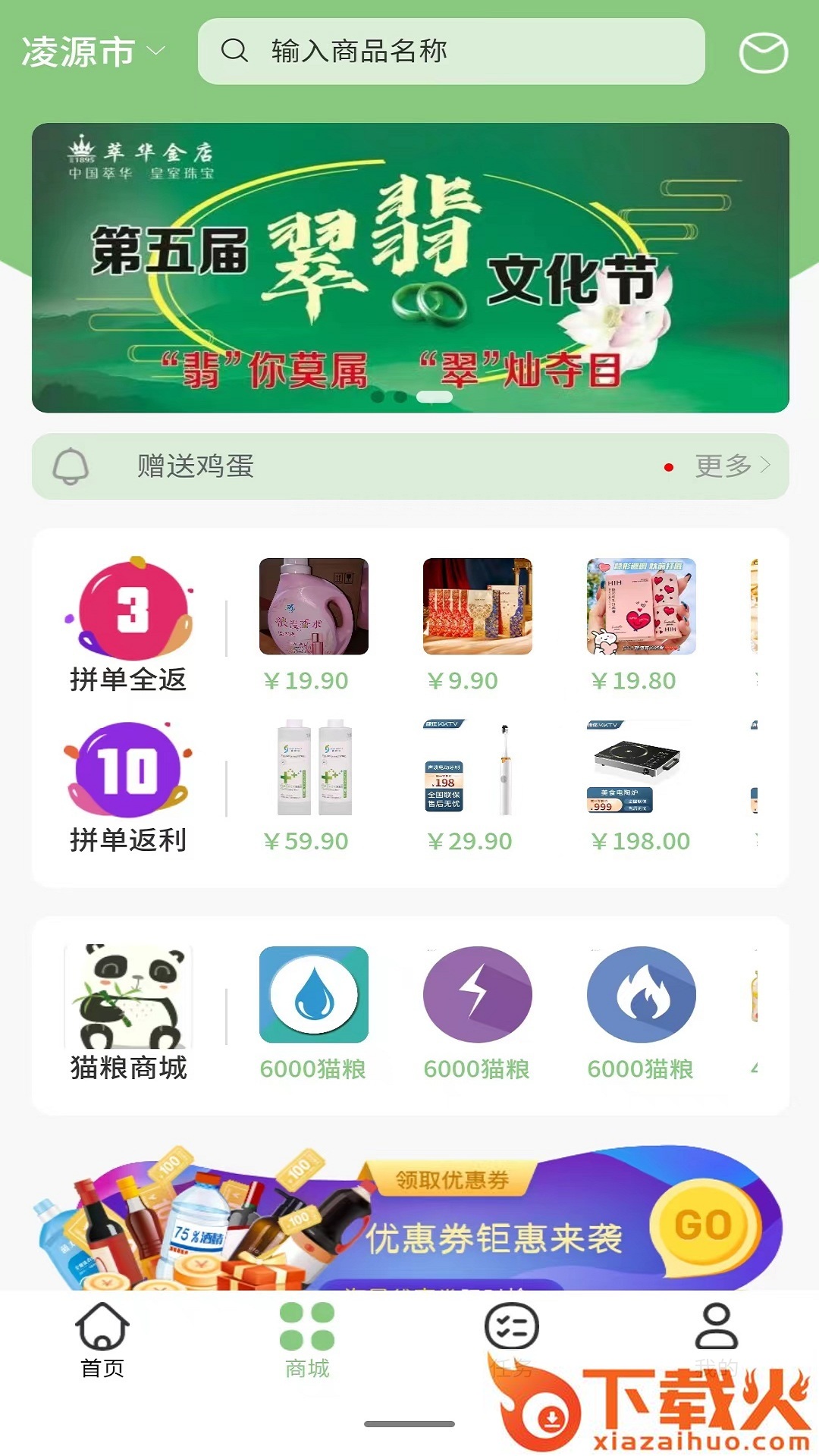This screenshot has height=1456, width=819.
Task: Open the 翡翠文化节 banner
Action: pos(409,268)
